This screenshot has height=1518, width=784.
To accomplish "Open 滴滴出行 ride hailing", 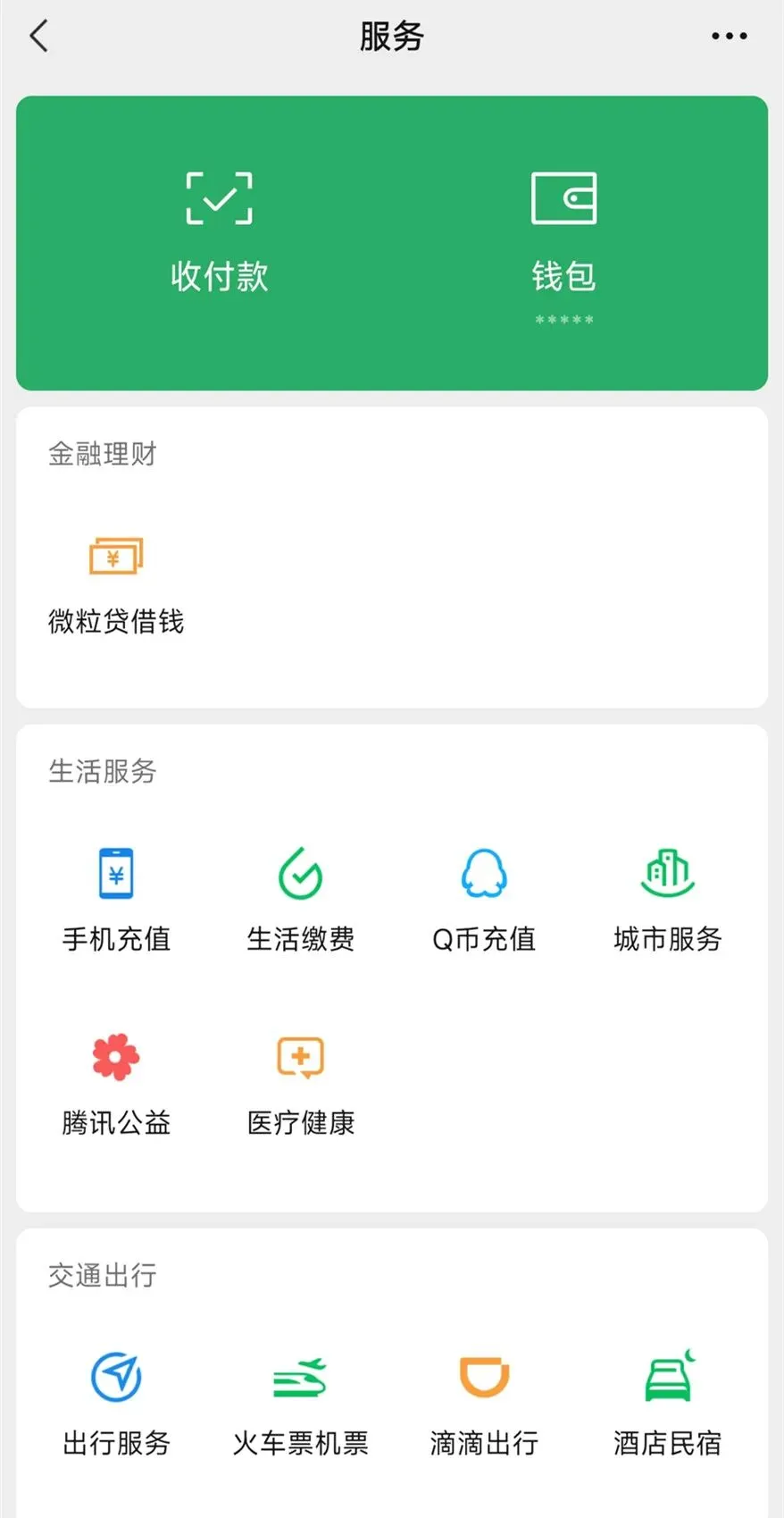I will (484, 1404).
